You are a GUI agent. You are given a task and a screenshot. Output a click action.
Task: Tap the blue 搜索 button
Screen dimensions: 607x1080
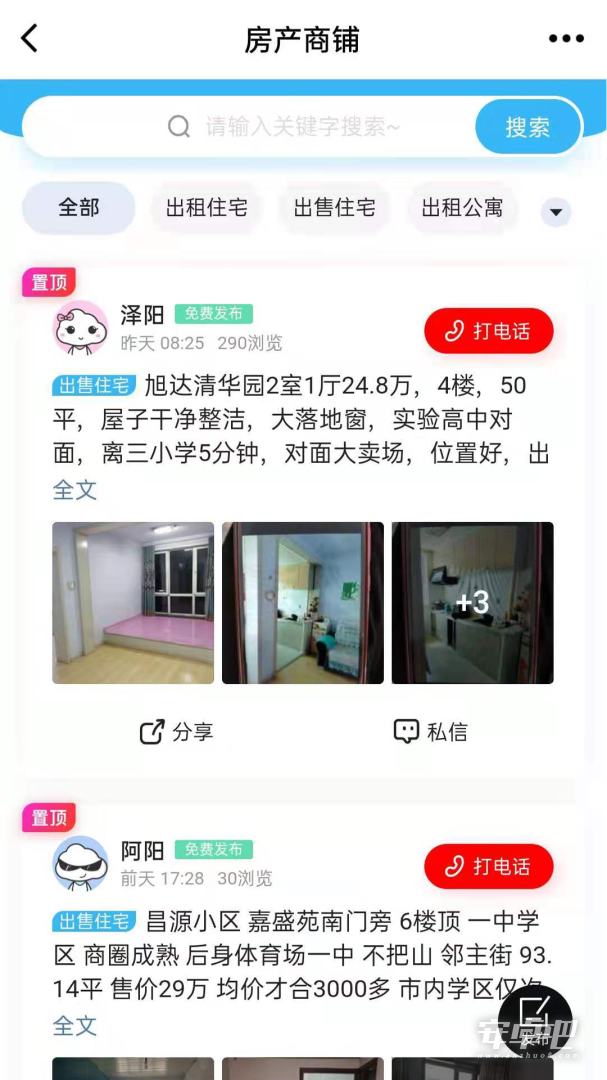point(528,127)
